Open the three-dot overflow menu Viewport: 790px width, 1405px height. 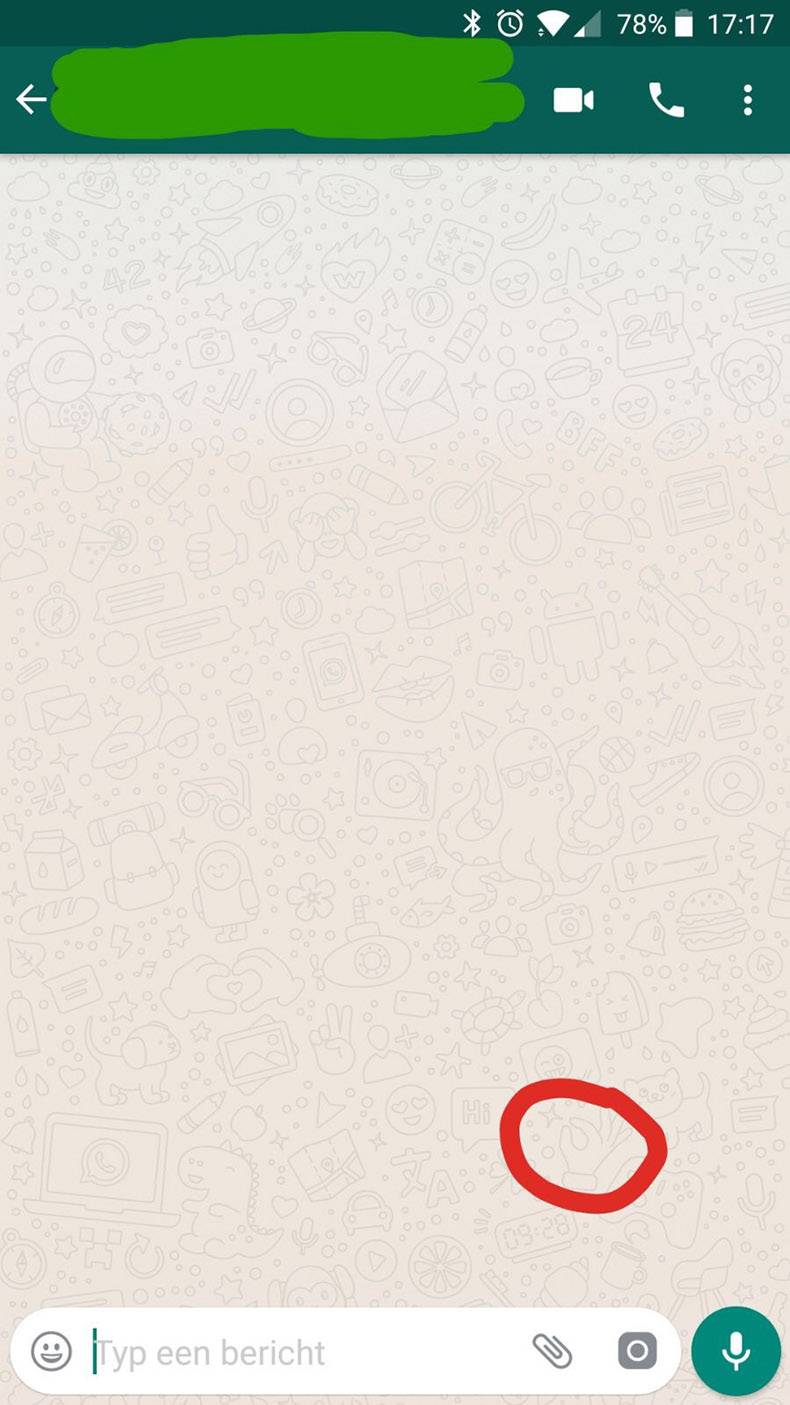point(747,100)
